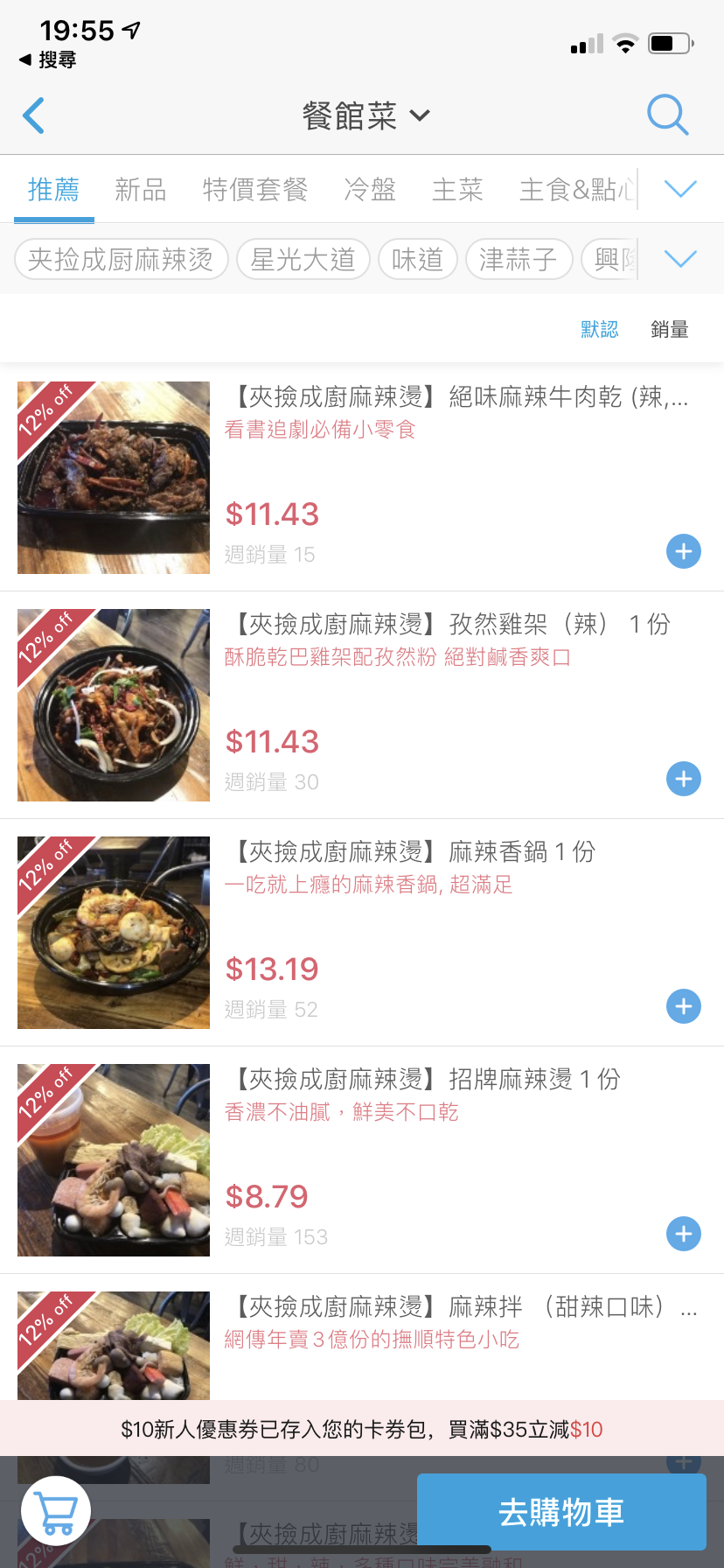The height and width of the screenshot is (1568, 724).
Task: Add 招牌麻辣燙 to the cart
Action: click(684, 1234)
